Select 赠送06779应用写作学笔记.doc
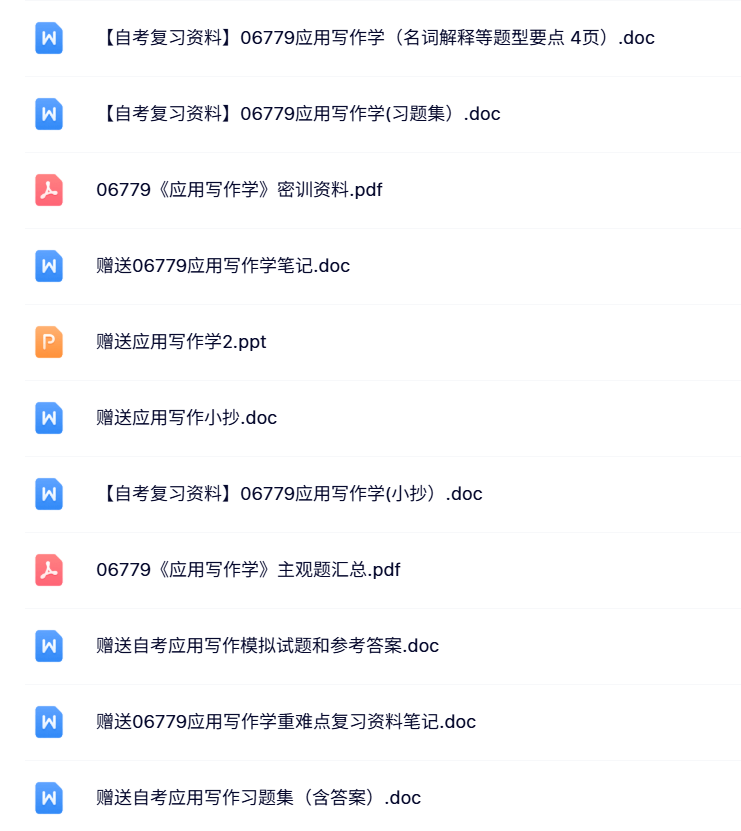This screenshot has width=741, height=831. (x=223, y=266)
